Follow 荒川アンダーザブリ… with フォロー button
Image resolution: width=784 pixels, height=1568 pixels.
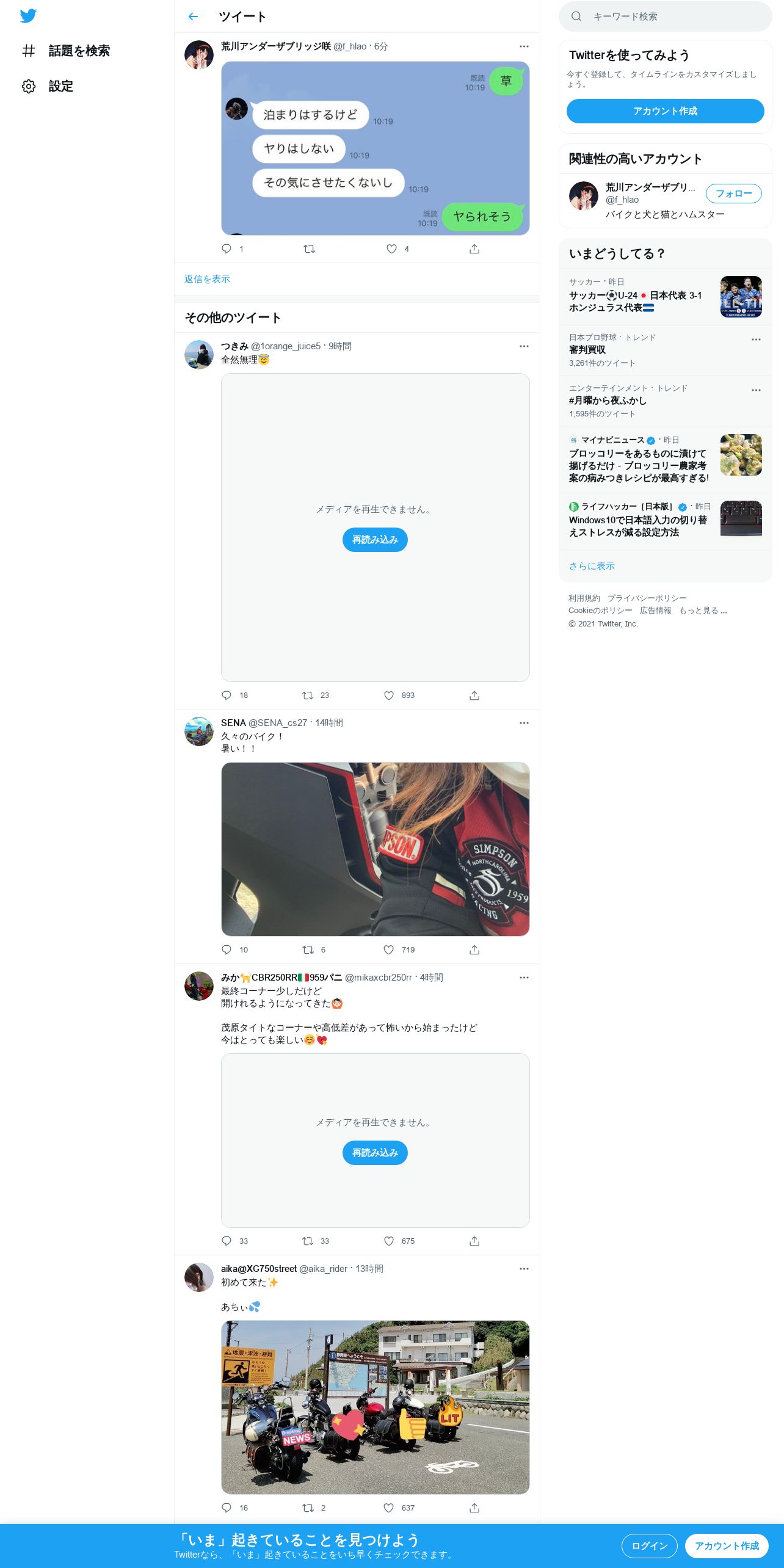click(x=733, y=194)
